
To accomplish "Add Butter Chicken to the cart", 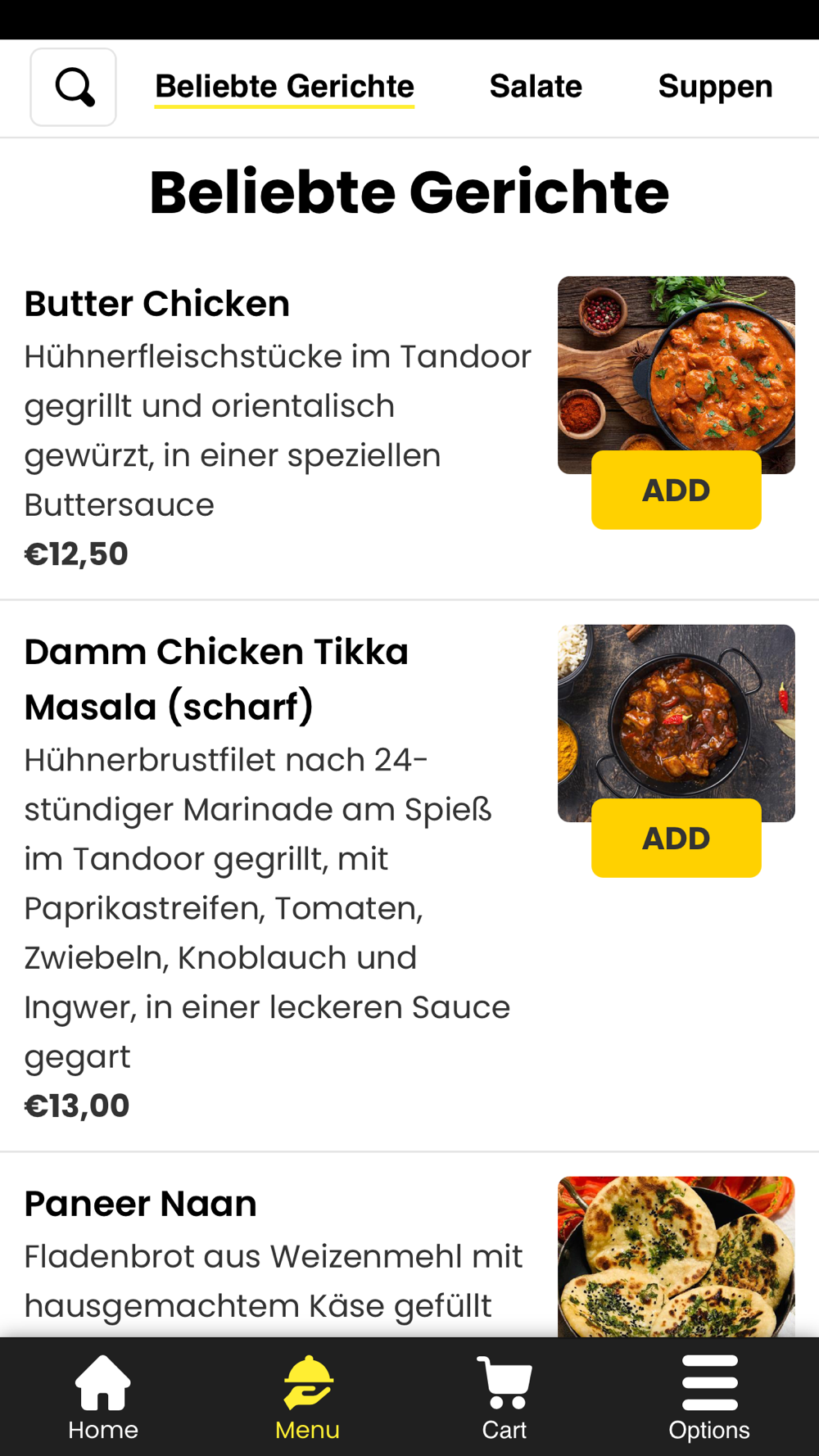I will [x=676, y=490].
